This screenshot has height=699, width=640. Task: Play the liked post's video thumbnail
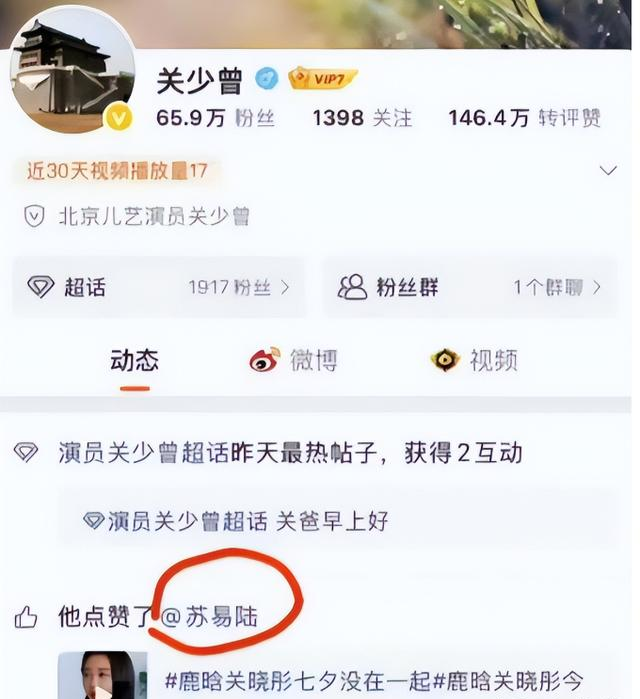pos(101,678)
